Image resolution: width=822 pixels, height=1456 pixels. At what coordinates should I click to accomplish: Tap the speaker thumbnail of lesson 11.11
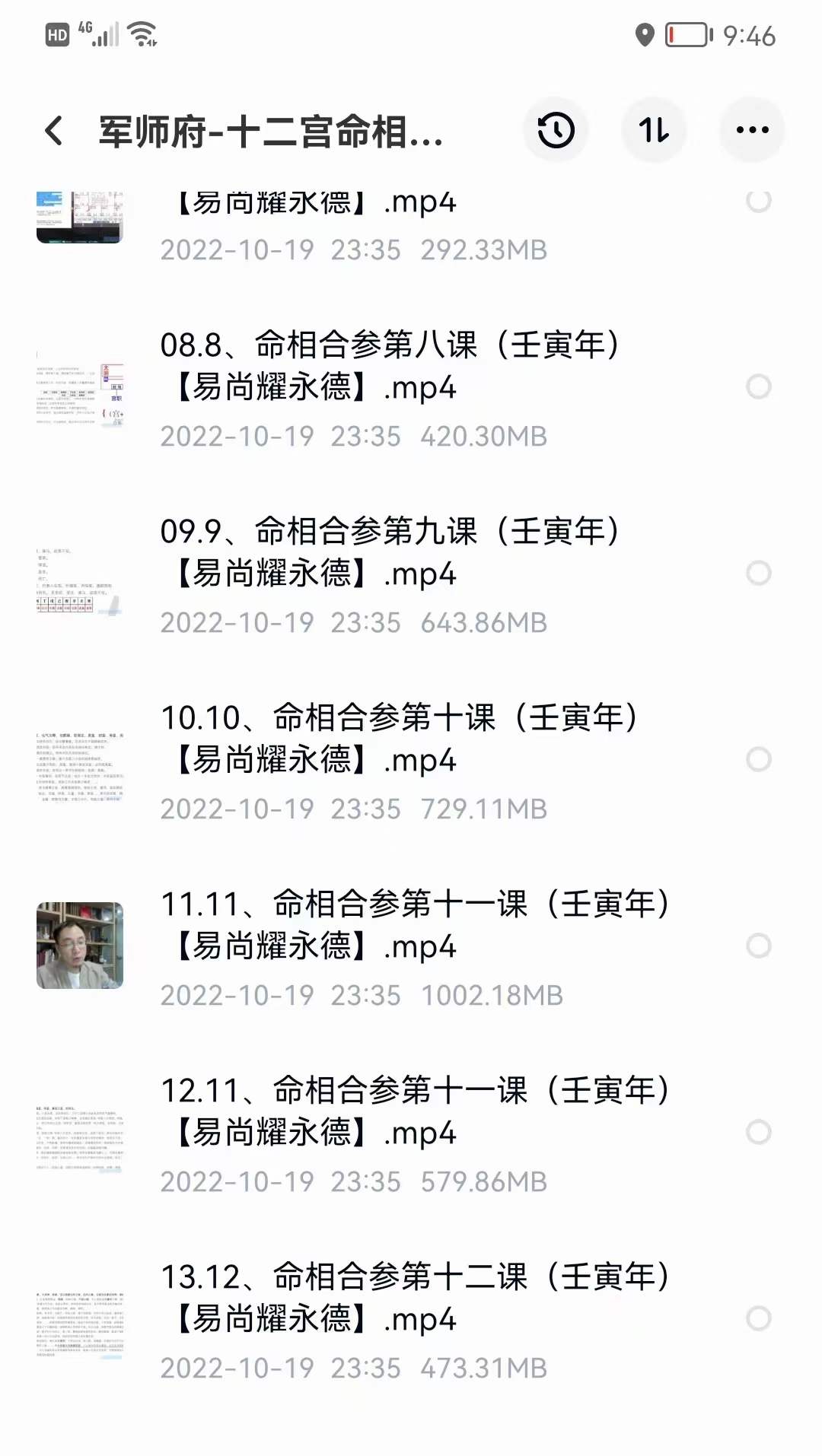click(x=80, y=943)
